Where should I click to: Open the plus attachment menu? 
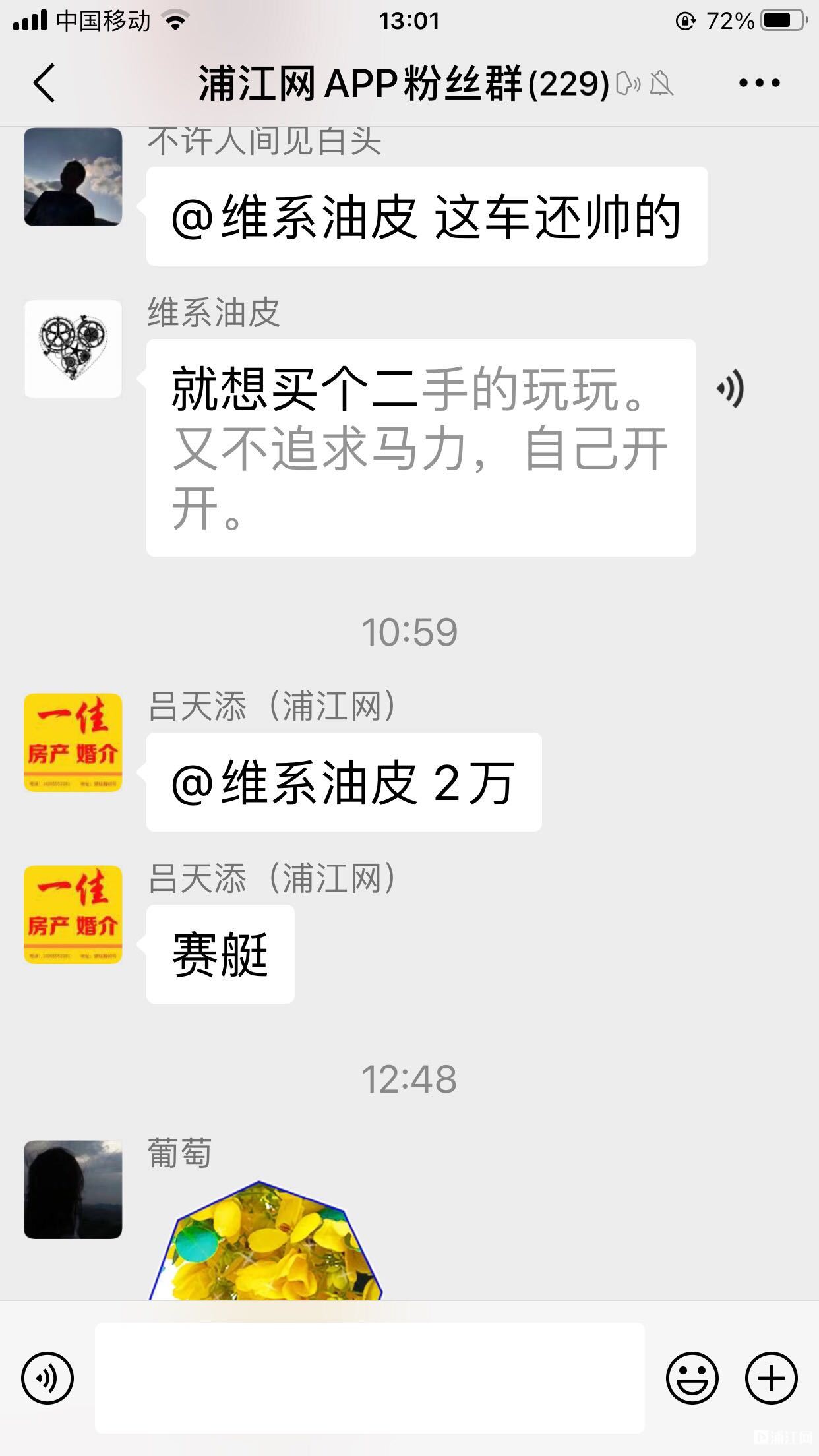(771, 1378)
